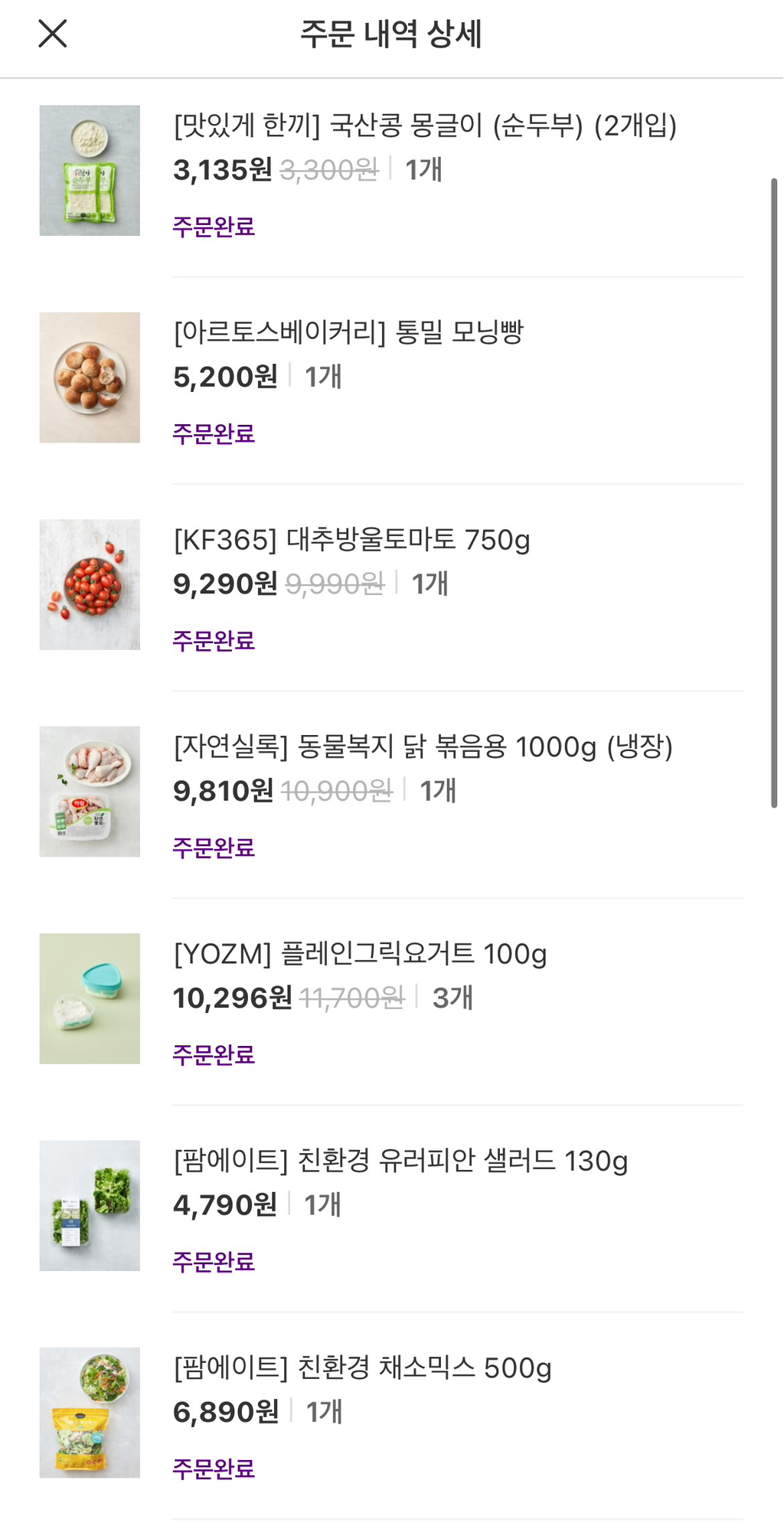Check order status 주문완료 for 순두부 item

click(214, 227)
